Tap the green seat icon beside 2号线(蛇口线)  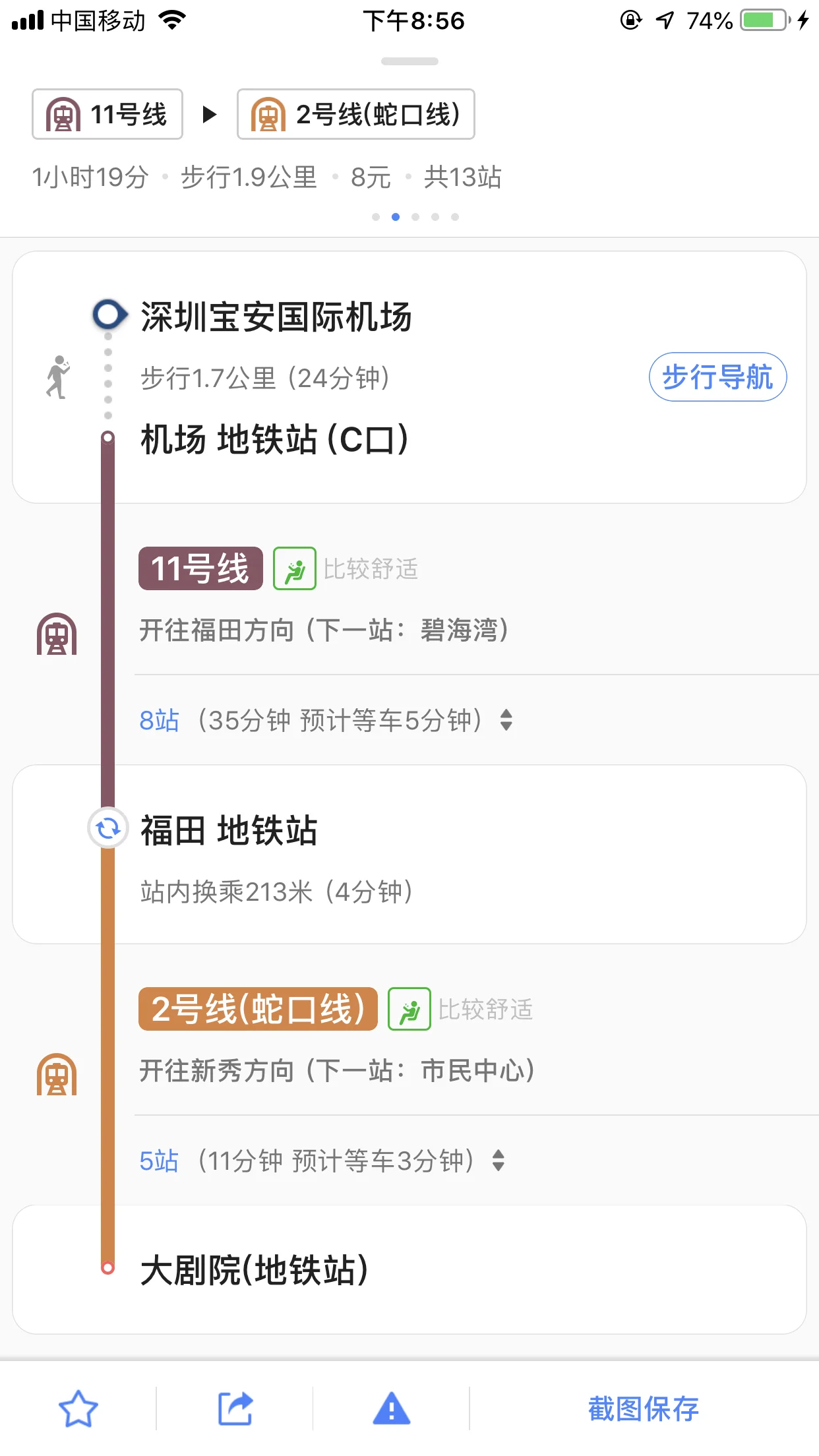click(409, 1008)
